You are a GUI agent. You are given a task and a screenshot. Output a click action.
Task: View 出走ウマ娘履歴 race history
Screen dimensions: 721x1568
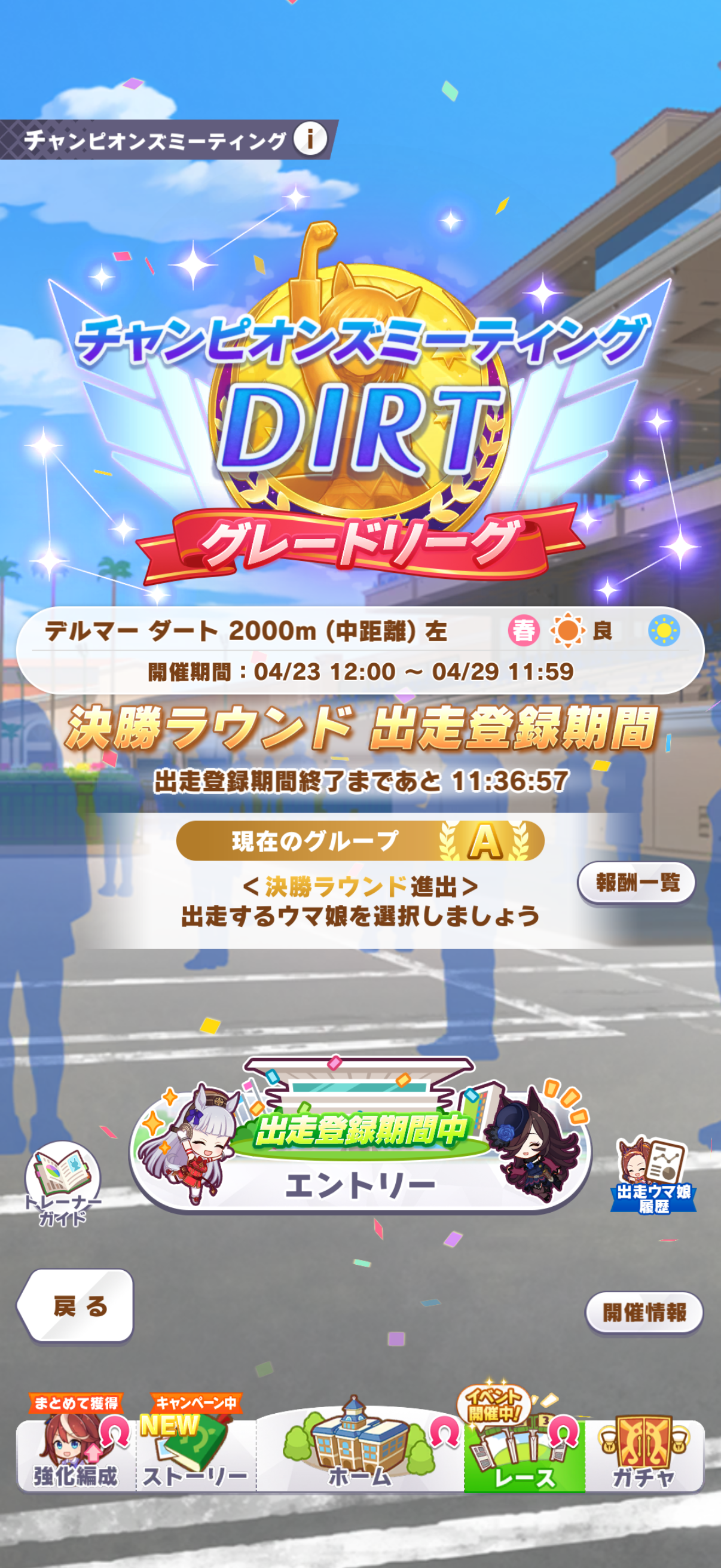653,1176
